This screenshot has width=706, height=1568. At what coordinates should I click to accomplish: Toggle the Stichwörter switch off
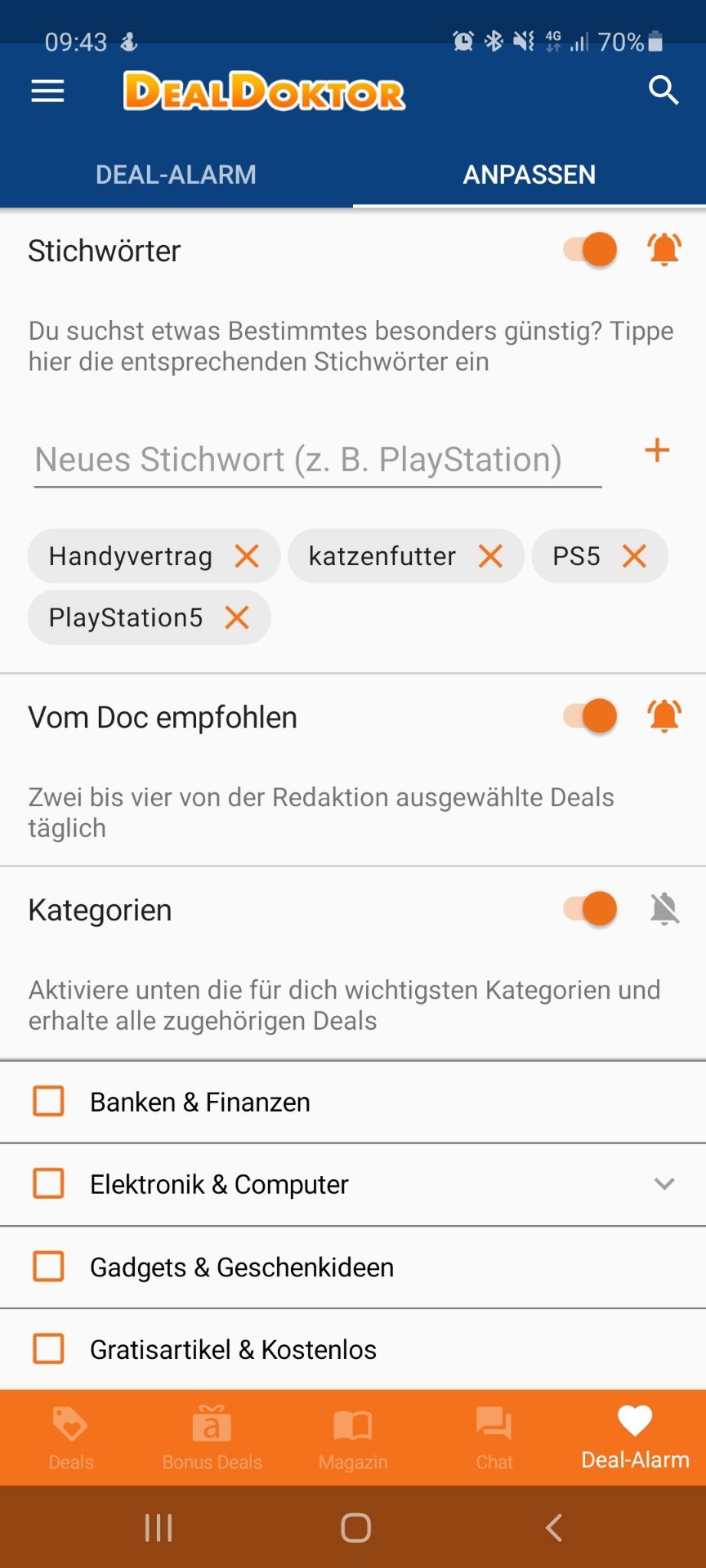pyautogui.click(x=590, y=250)
